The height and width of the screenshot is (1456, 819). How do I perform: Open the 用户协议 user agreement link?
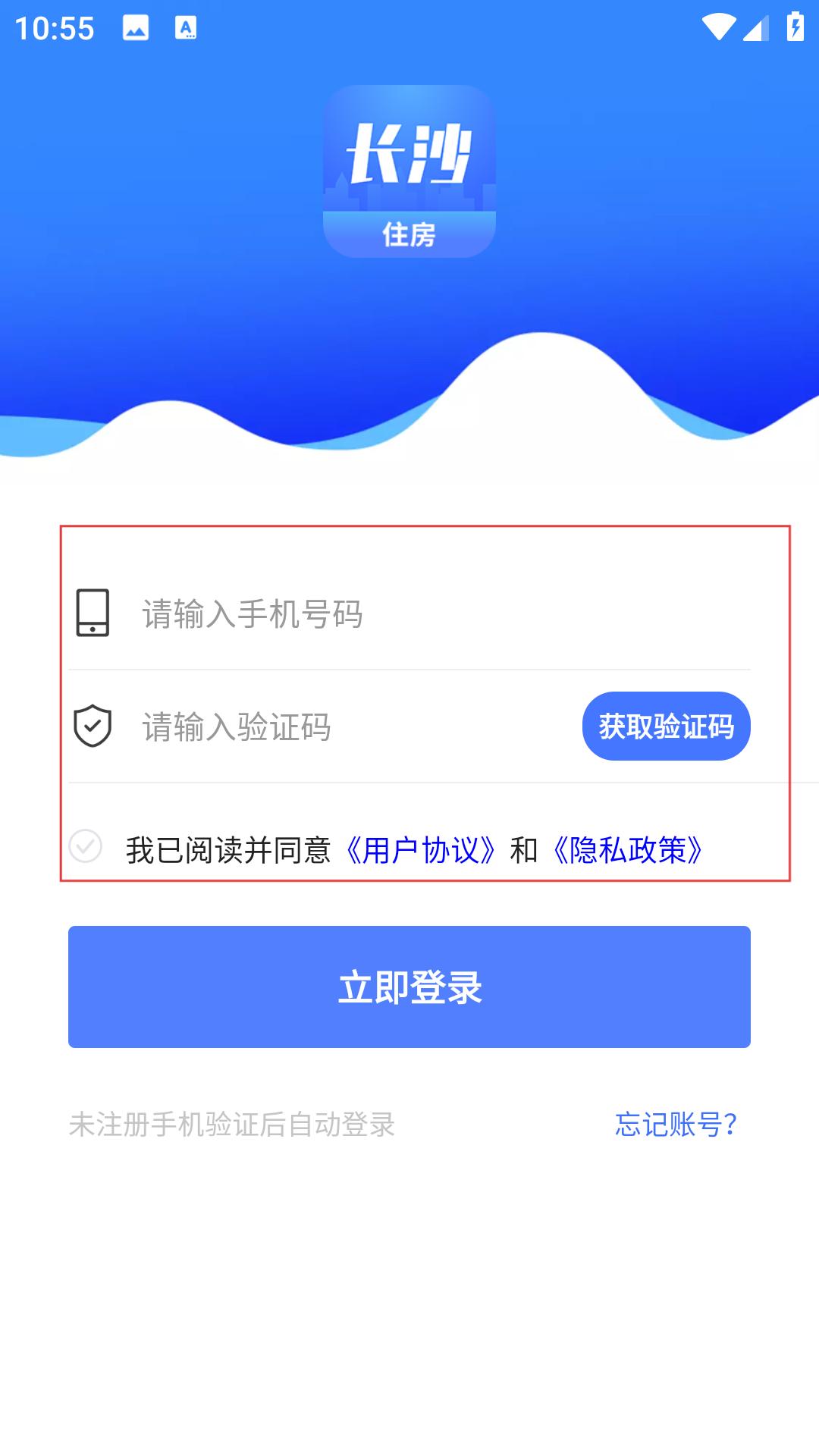421,850
